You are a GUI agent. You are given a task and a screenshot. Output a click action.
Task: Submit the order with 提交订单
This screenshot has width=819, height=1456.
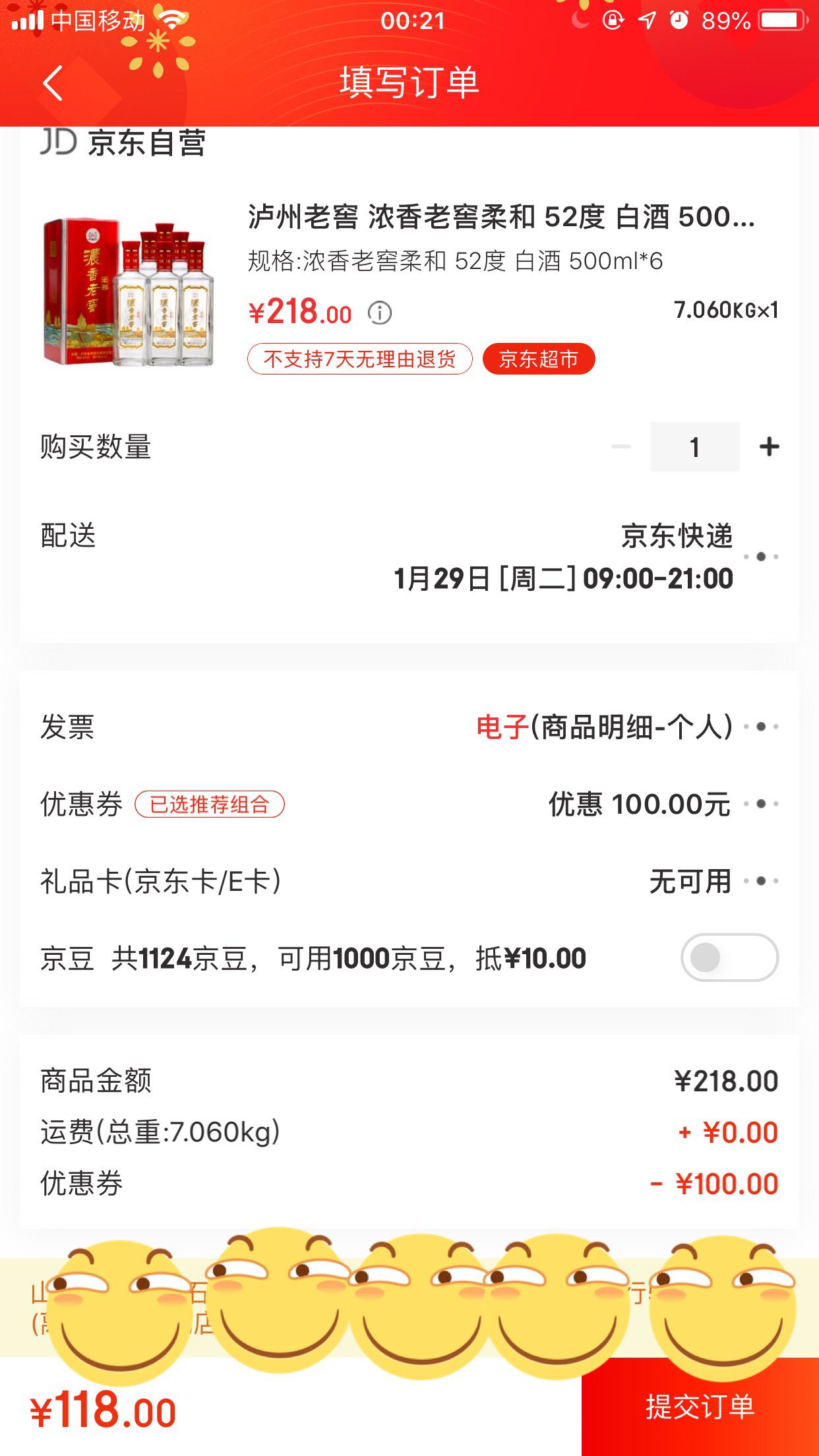(x=700, y=1407)
